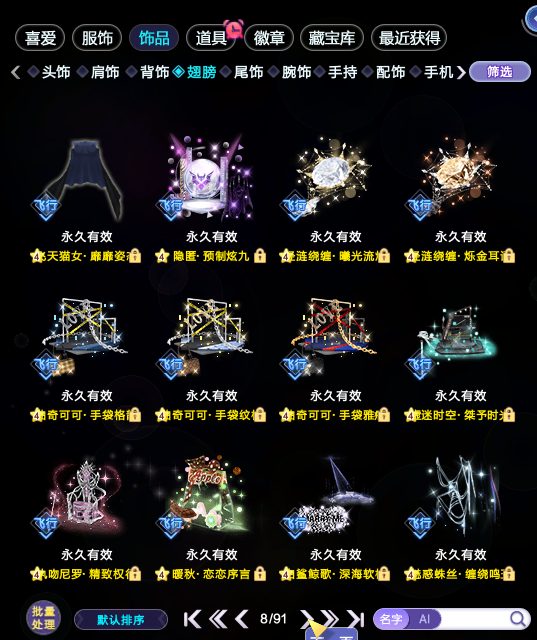Tap the magnifier search icon
This screenshot has height=640, width=537.
518,619
